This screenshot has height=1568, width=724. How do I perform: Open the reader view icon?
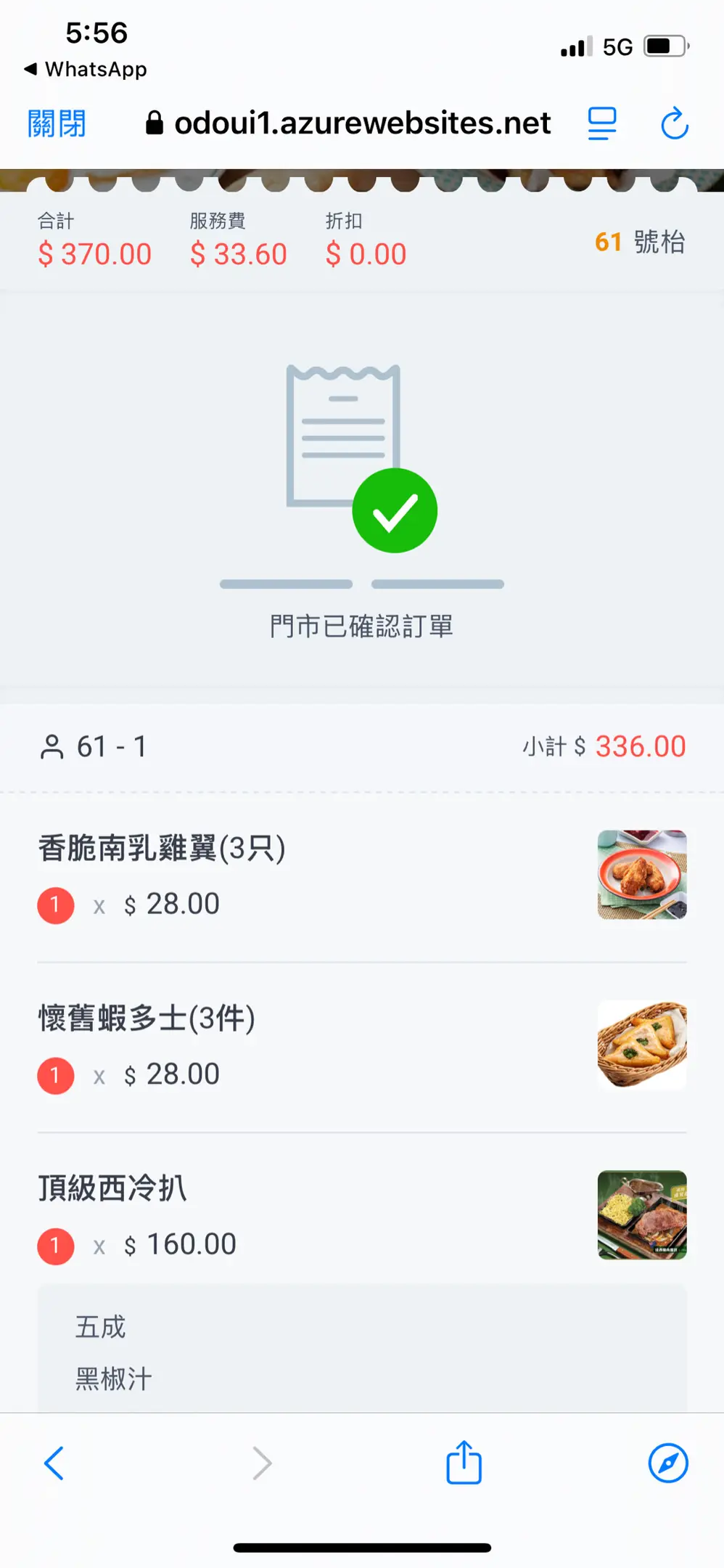pos(601,123)
